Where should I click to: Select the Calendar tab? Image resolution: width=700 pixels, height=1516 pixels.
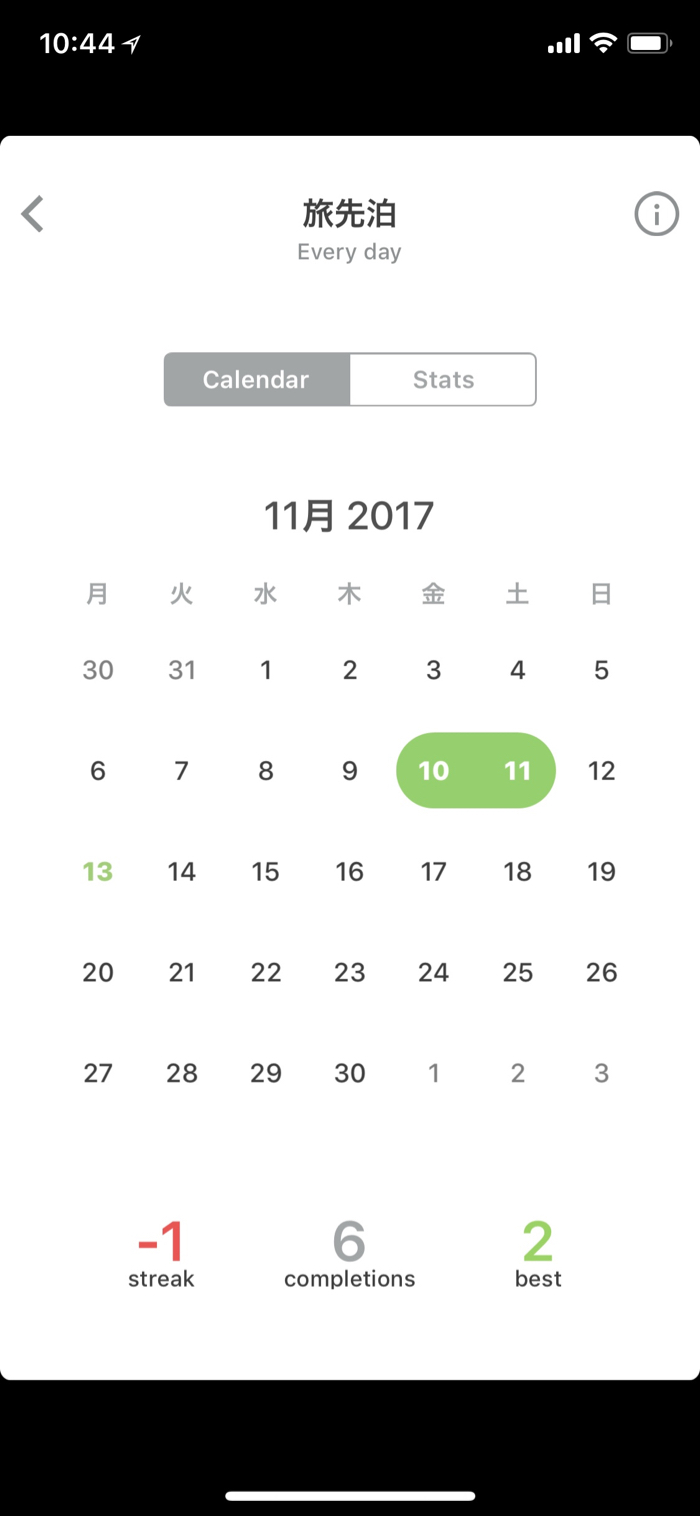(256, 380)
